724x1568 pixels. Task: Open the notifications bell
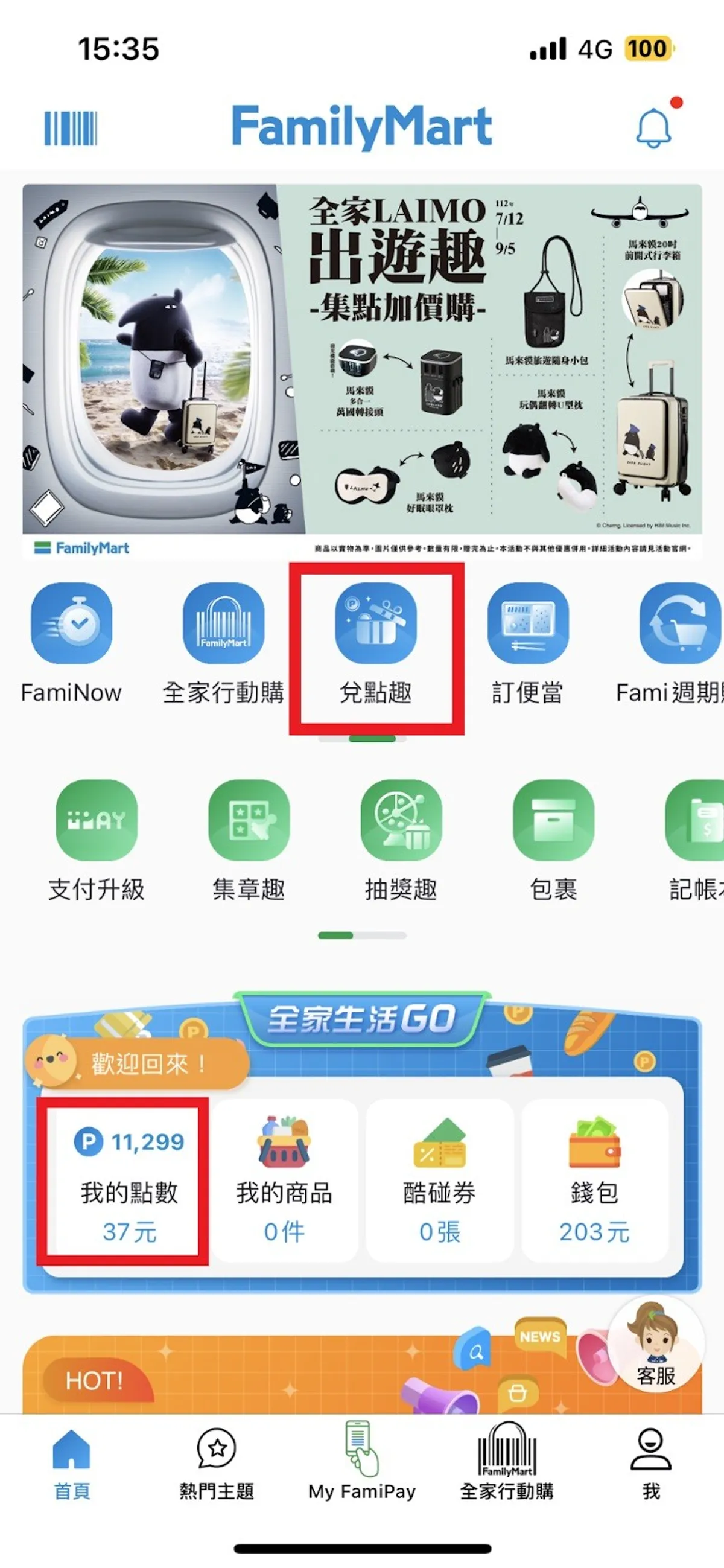[x=653, y=128]
